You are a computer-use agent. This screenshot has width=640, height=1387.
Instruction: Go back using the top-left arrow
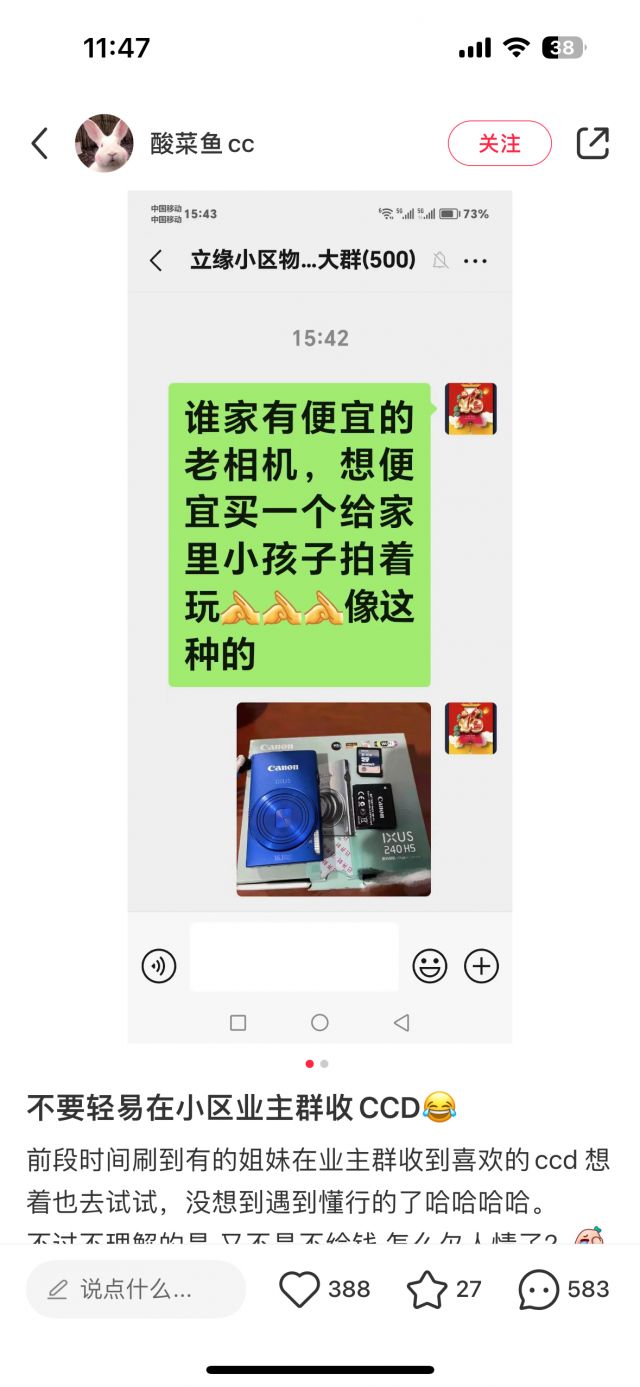point(39,144)
